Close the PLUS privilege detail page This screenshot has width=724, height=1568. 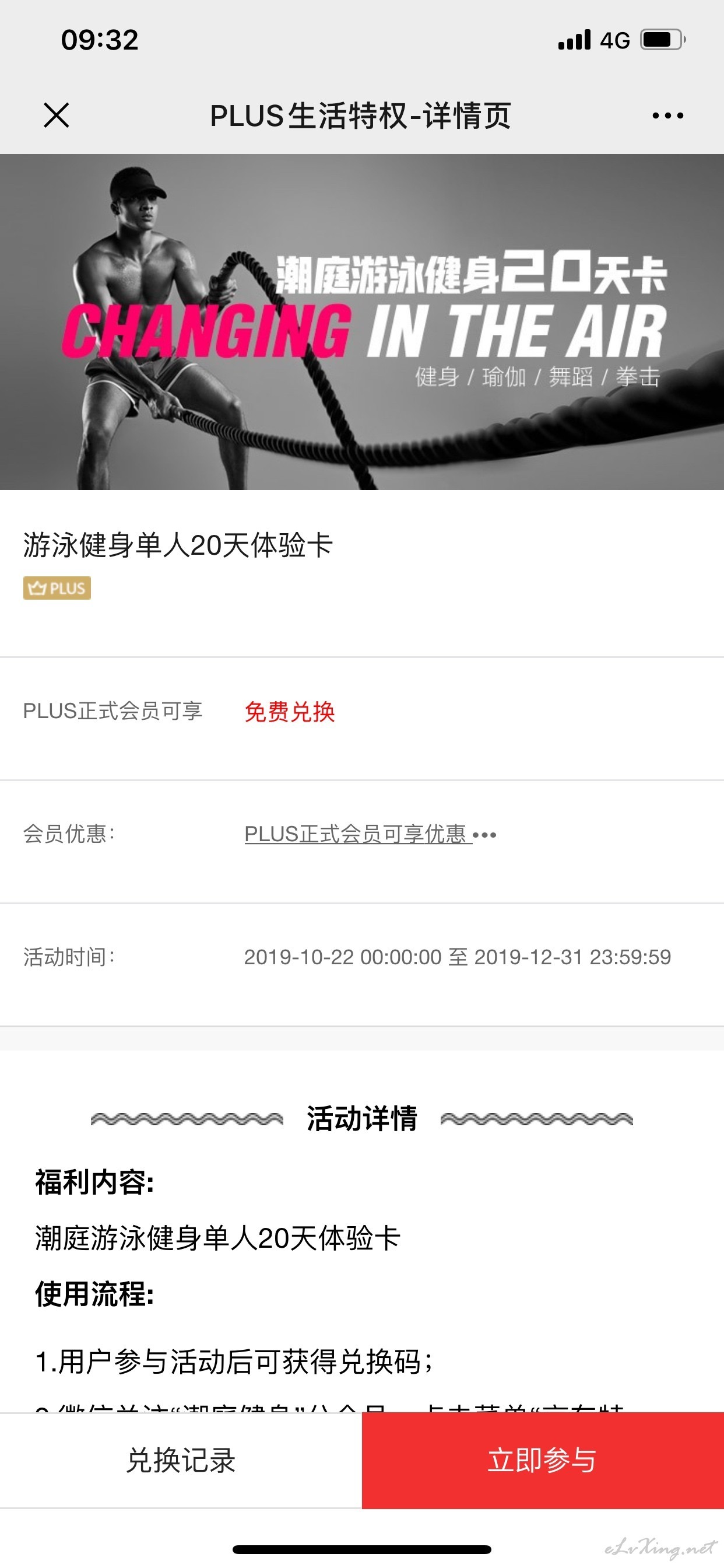point(57,115)
